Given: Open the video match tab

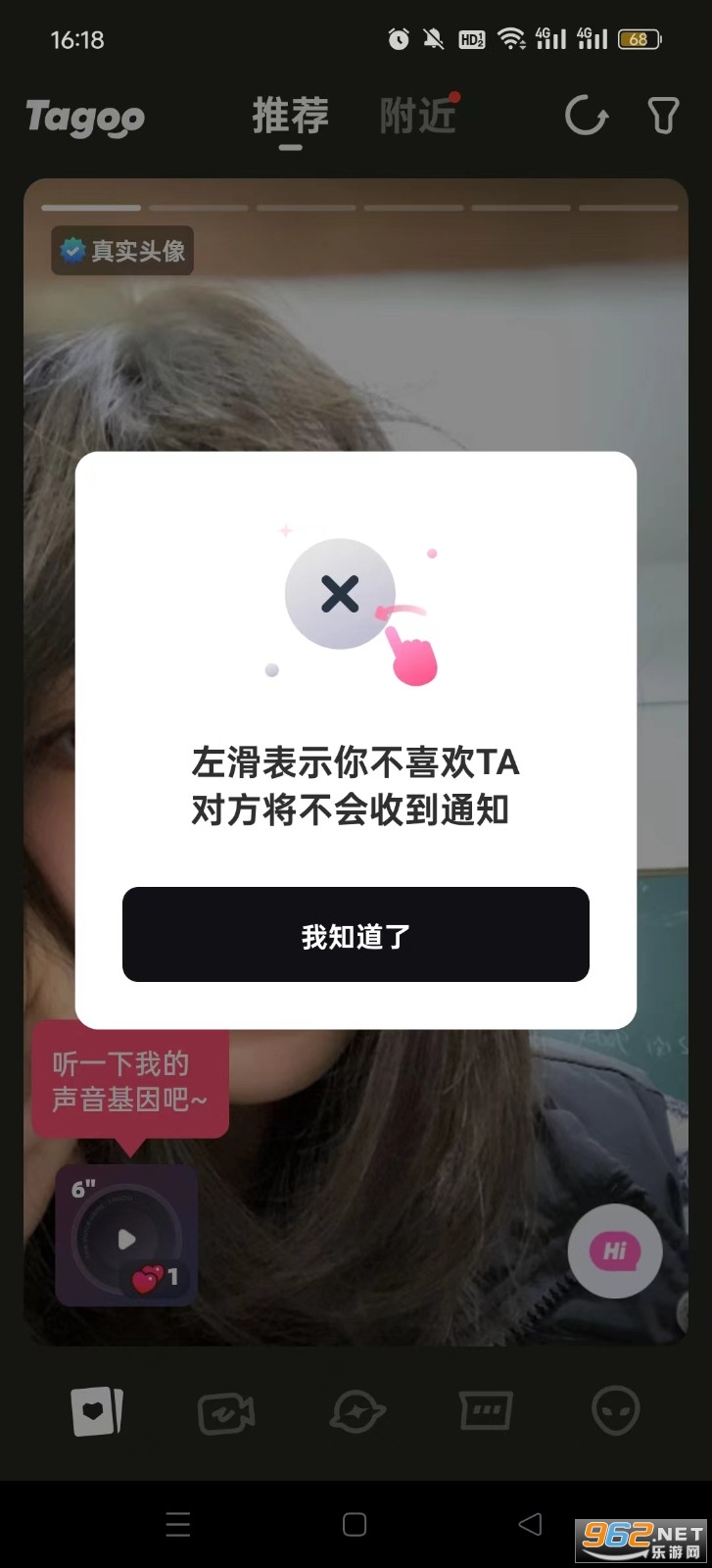Looking at the screenshot, I should (226, 1412).
